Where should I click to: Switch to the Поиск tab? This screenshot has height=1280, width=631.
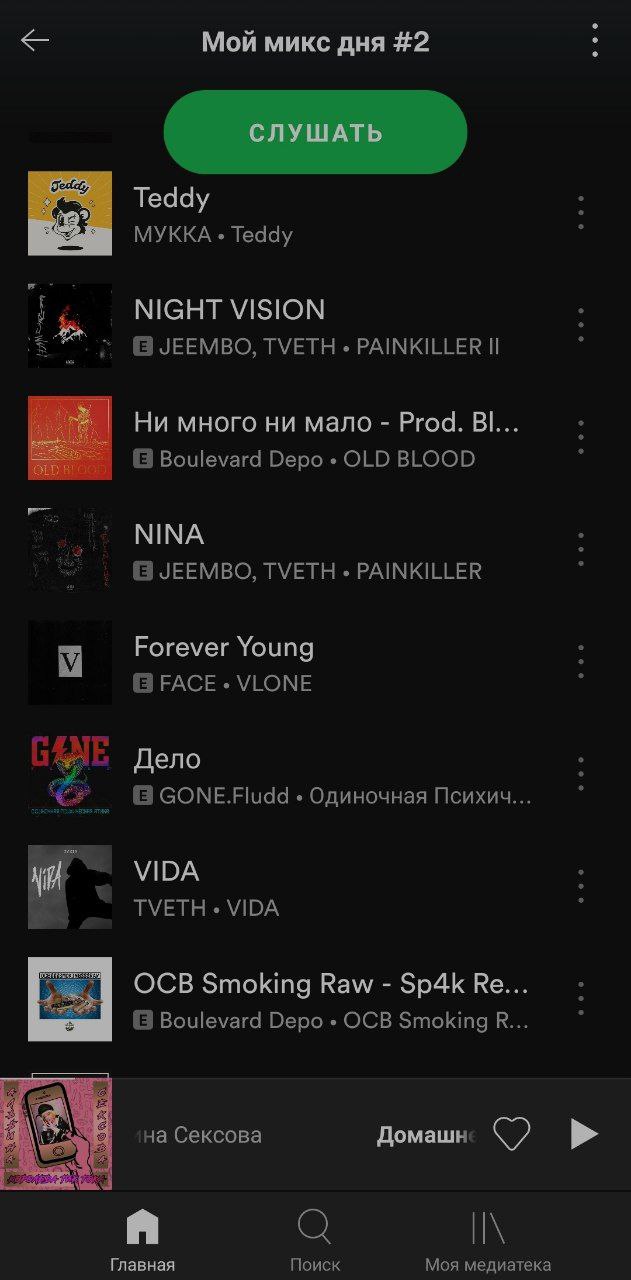pyautogui.click(x=315, y=1240)
